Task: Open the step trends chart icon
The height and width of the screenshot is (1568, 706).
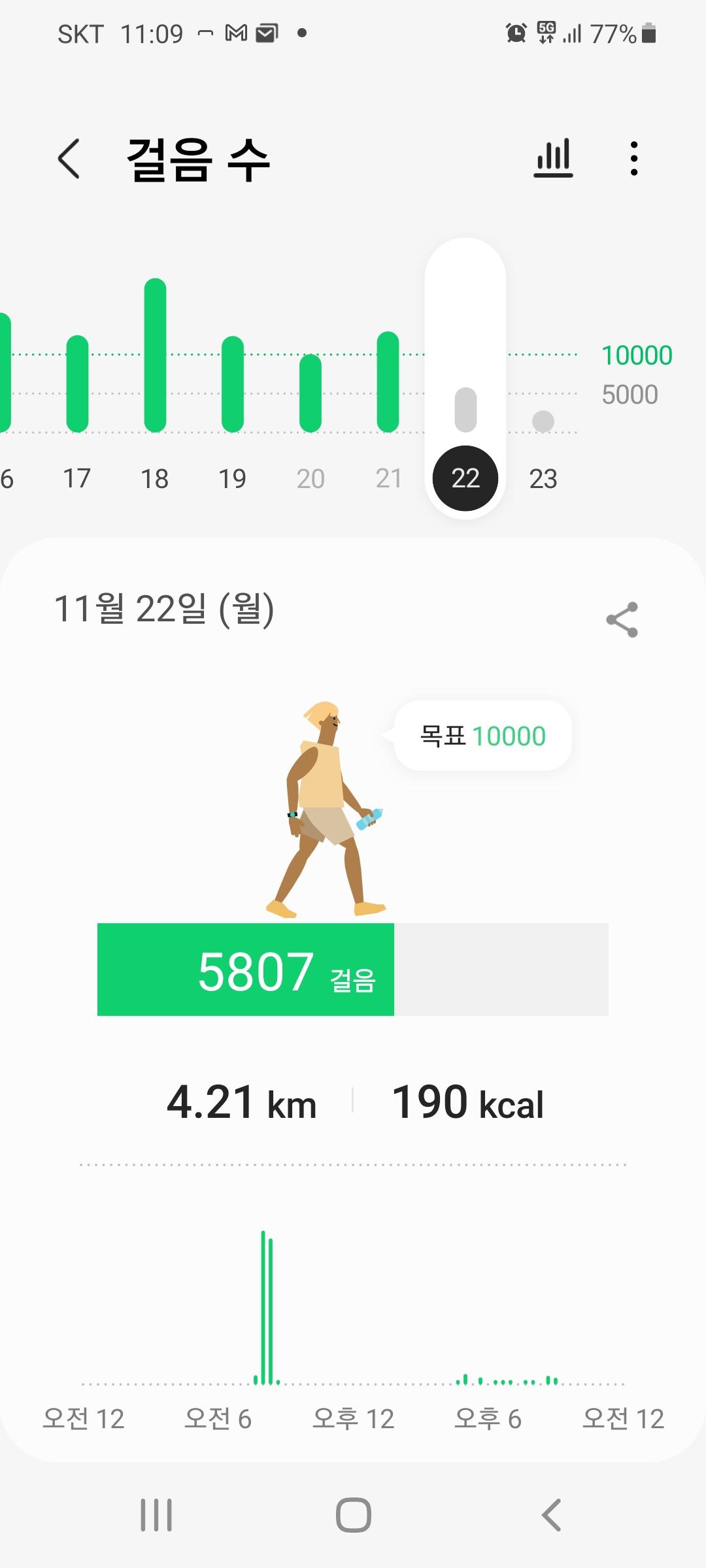Action: [x=553, y=158]
